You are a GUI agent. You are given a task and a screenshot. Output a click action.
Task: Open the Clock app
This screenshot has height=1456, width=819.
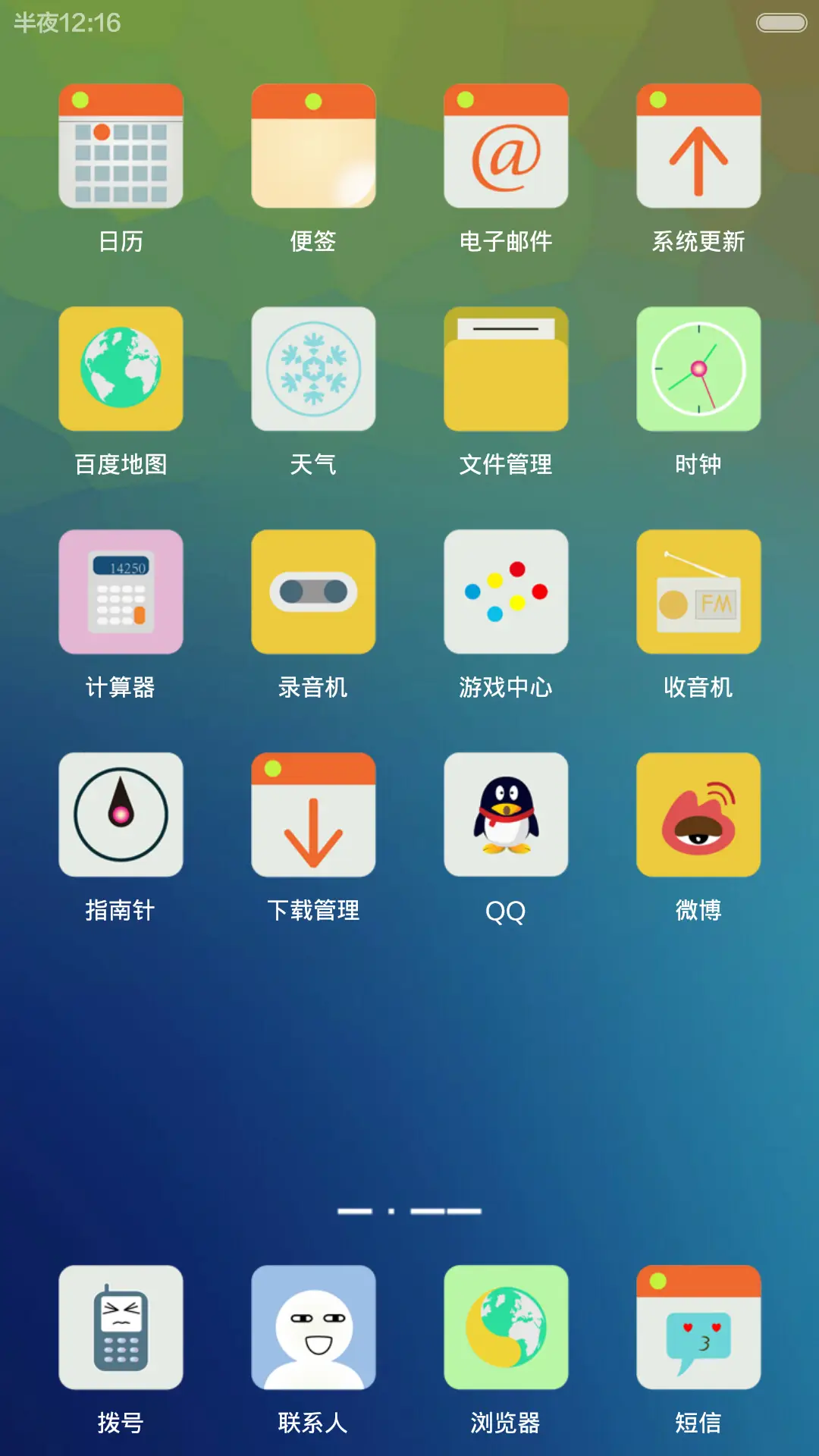point(698,369)
